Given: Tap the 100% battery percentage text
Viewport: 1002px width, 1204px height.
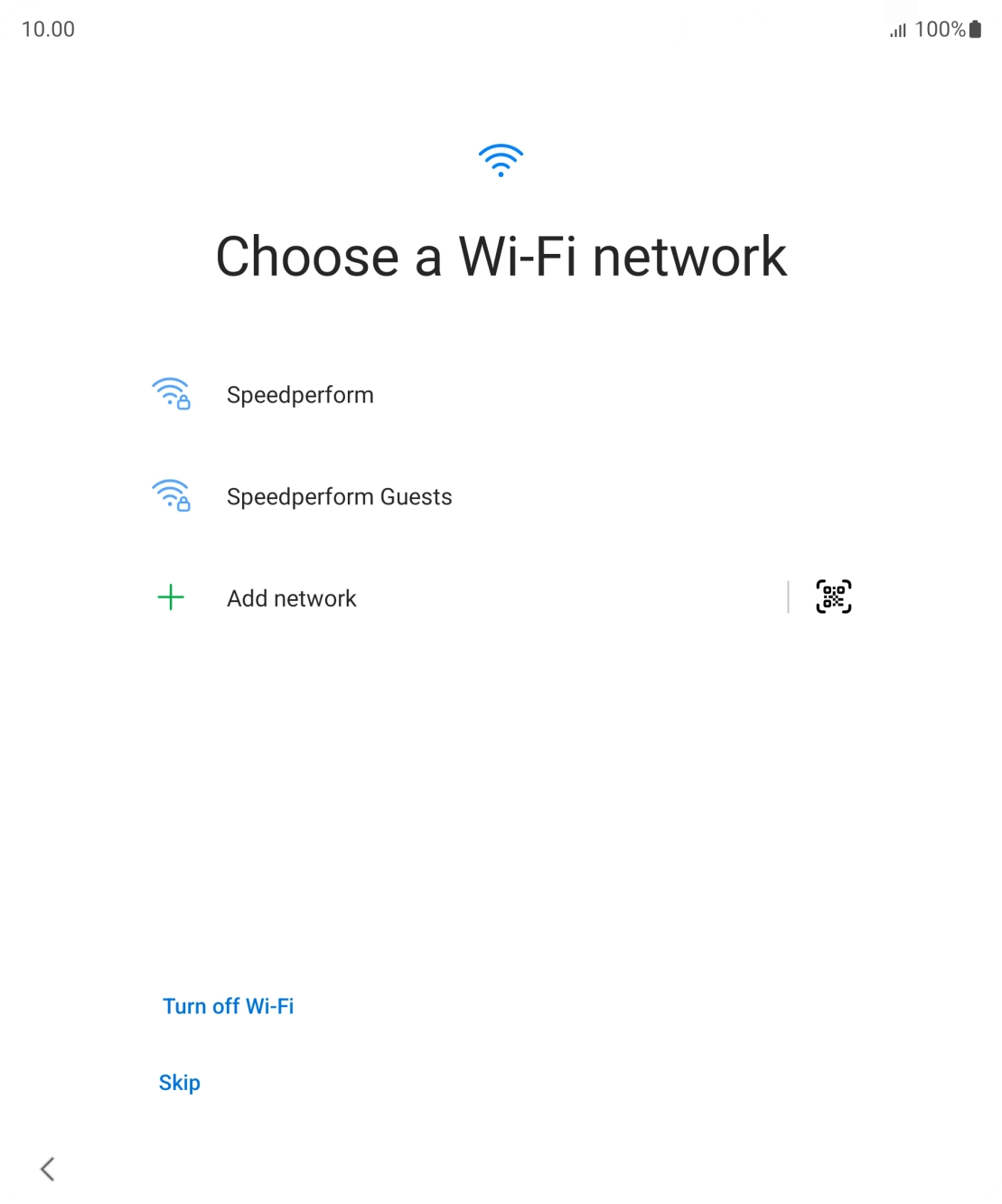Looking at the screenshot, I should tap(940, 29).
